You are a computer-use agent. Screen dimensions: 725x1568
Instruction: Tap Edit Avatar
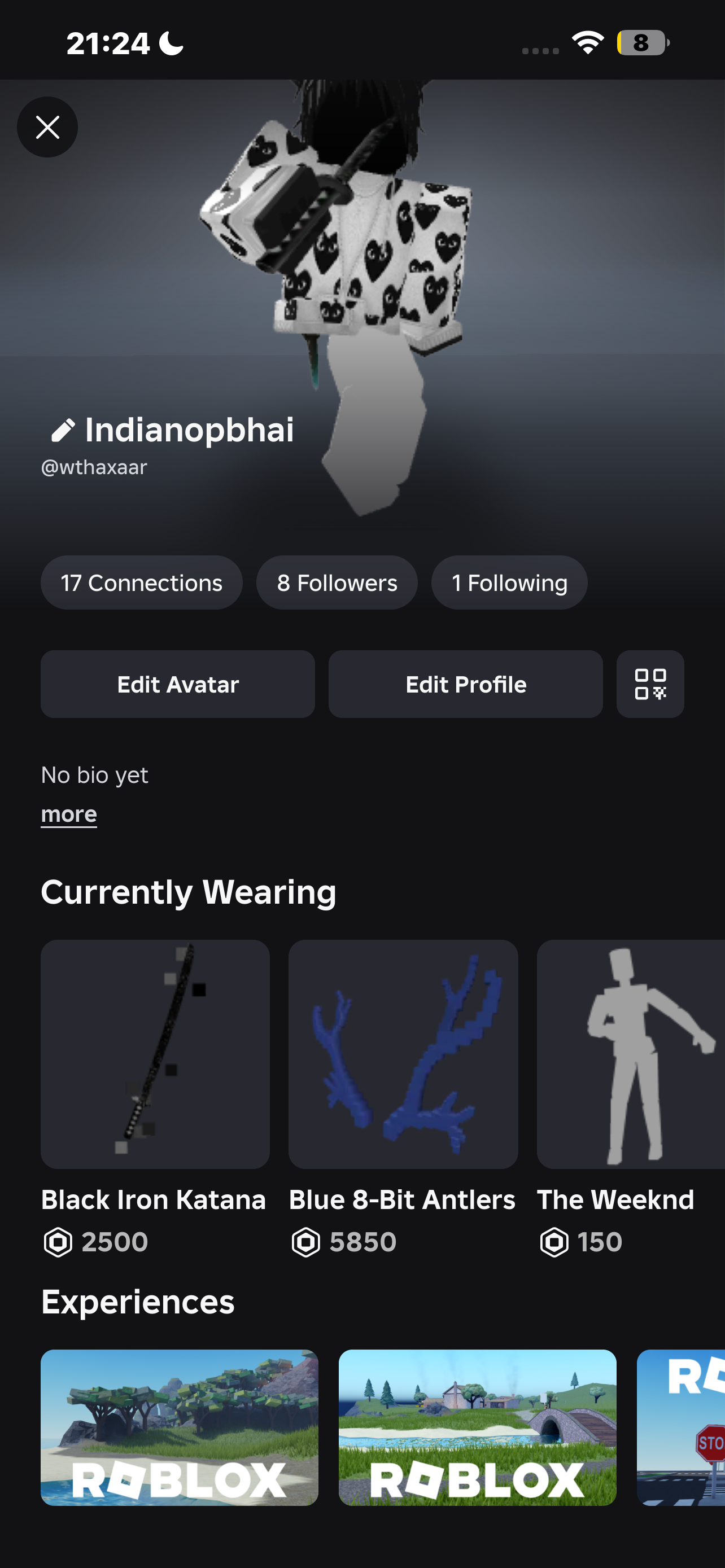178,684
